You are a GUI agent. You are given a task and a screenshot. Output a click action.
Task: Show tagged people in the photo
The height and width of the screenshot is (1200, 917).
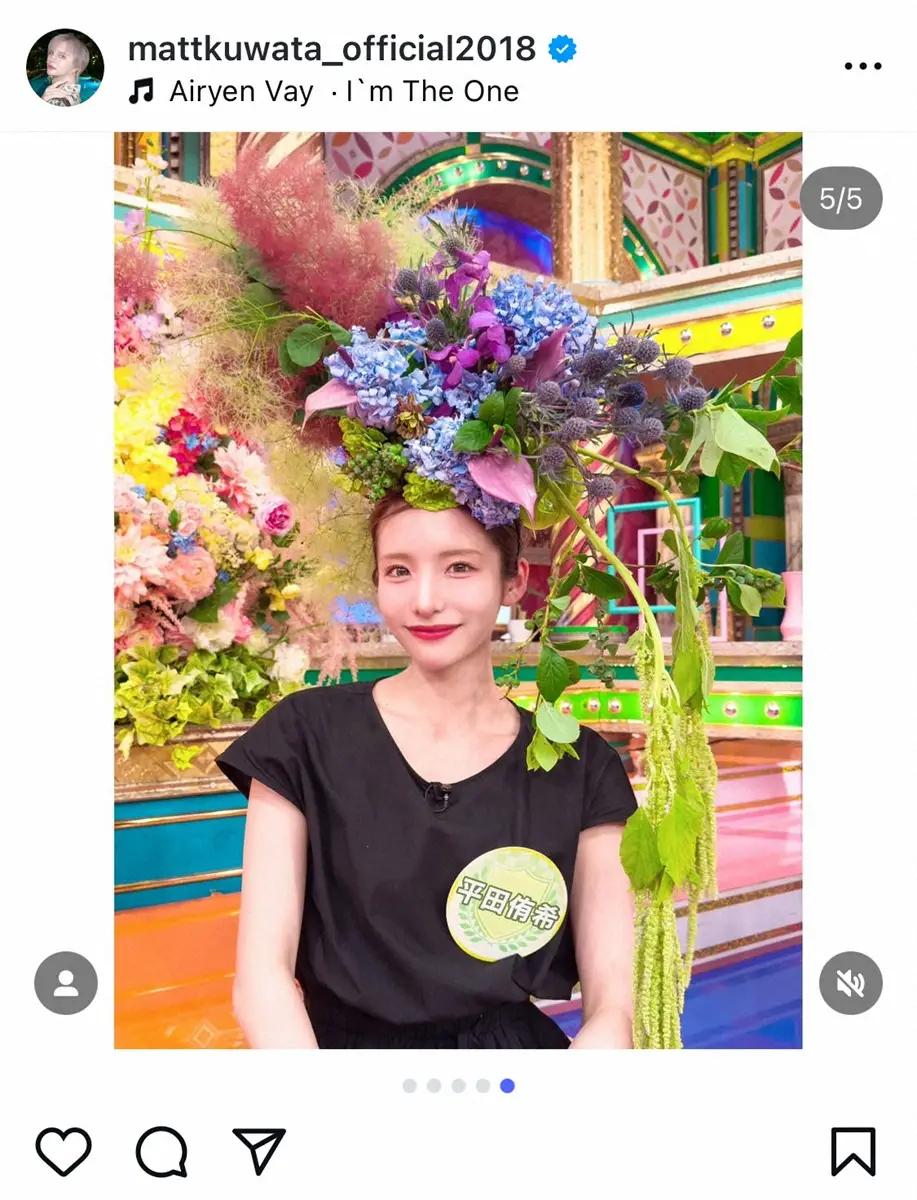[66, 983]
